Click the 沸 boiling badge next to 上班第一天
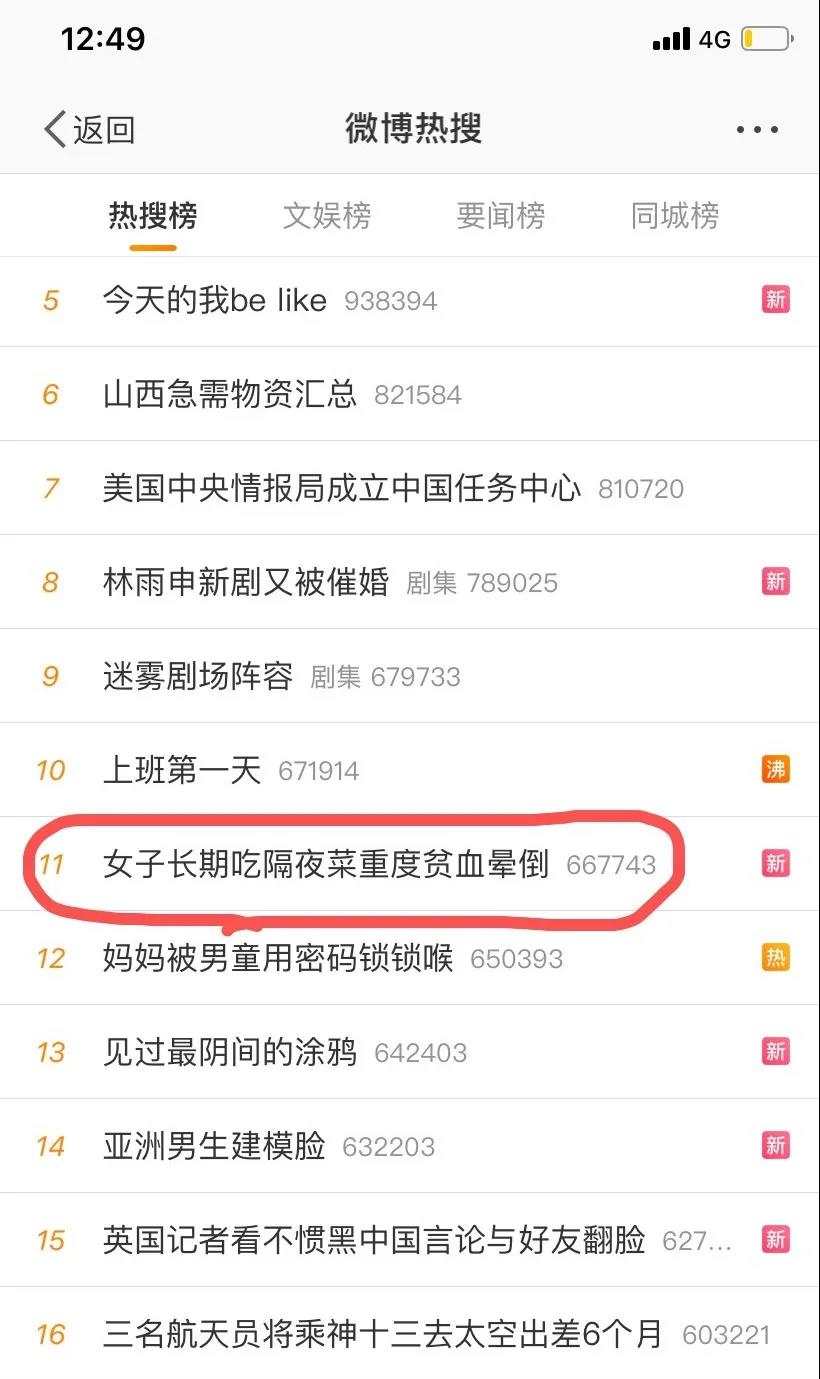Image resolution: width=820 pixels, height=1379 pixels. (776, 770)
